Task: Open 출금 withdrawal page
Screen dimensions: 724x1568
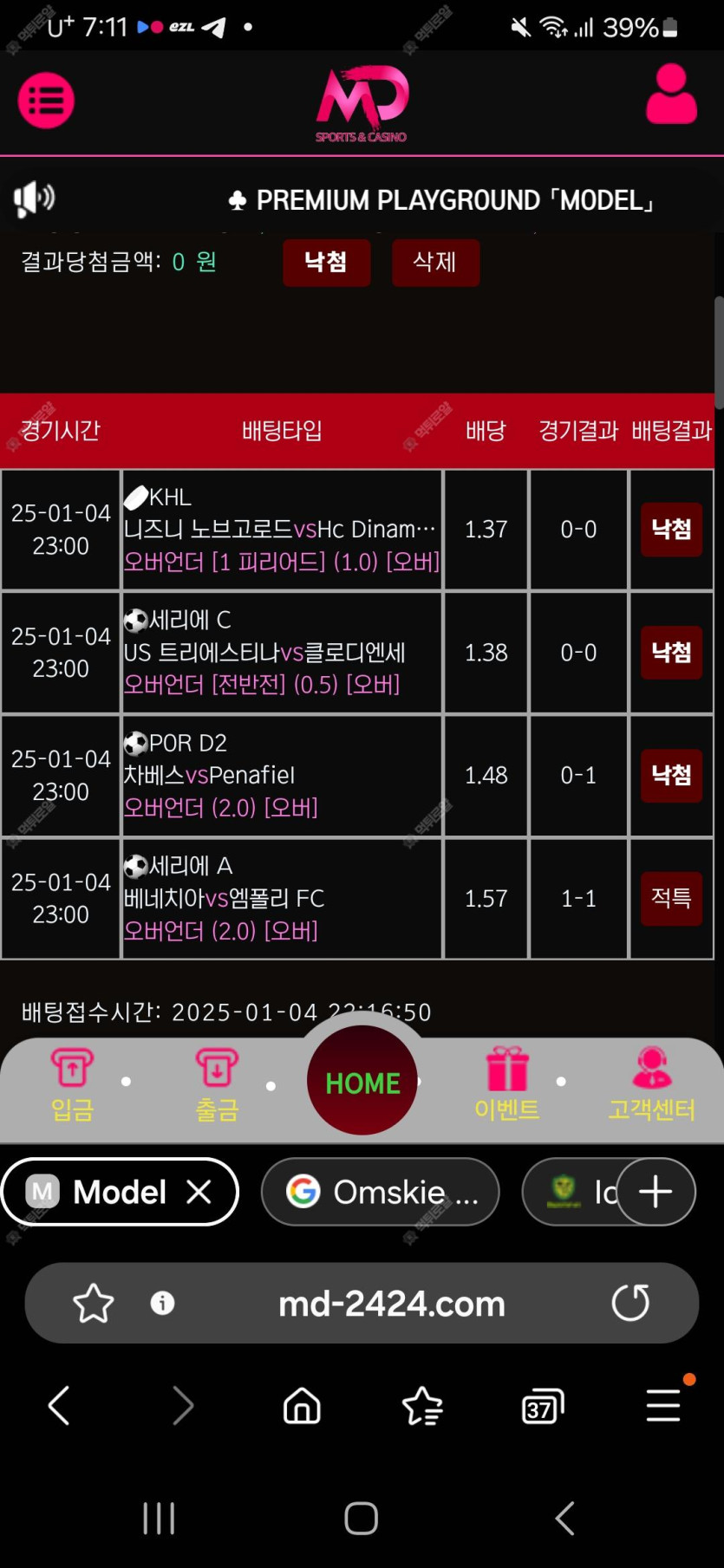Action: point(216,1083)
